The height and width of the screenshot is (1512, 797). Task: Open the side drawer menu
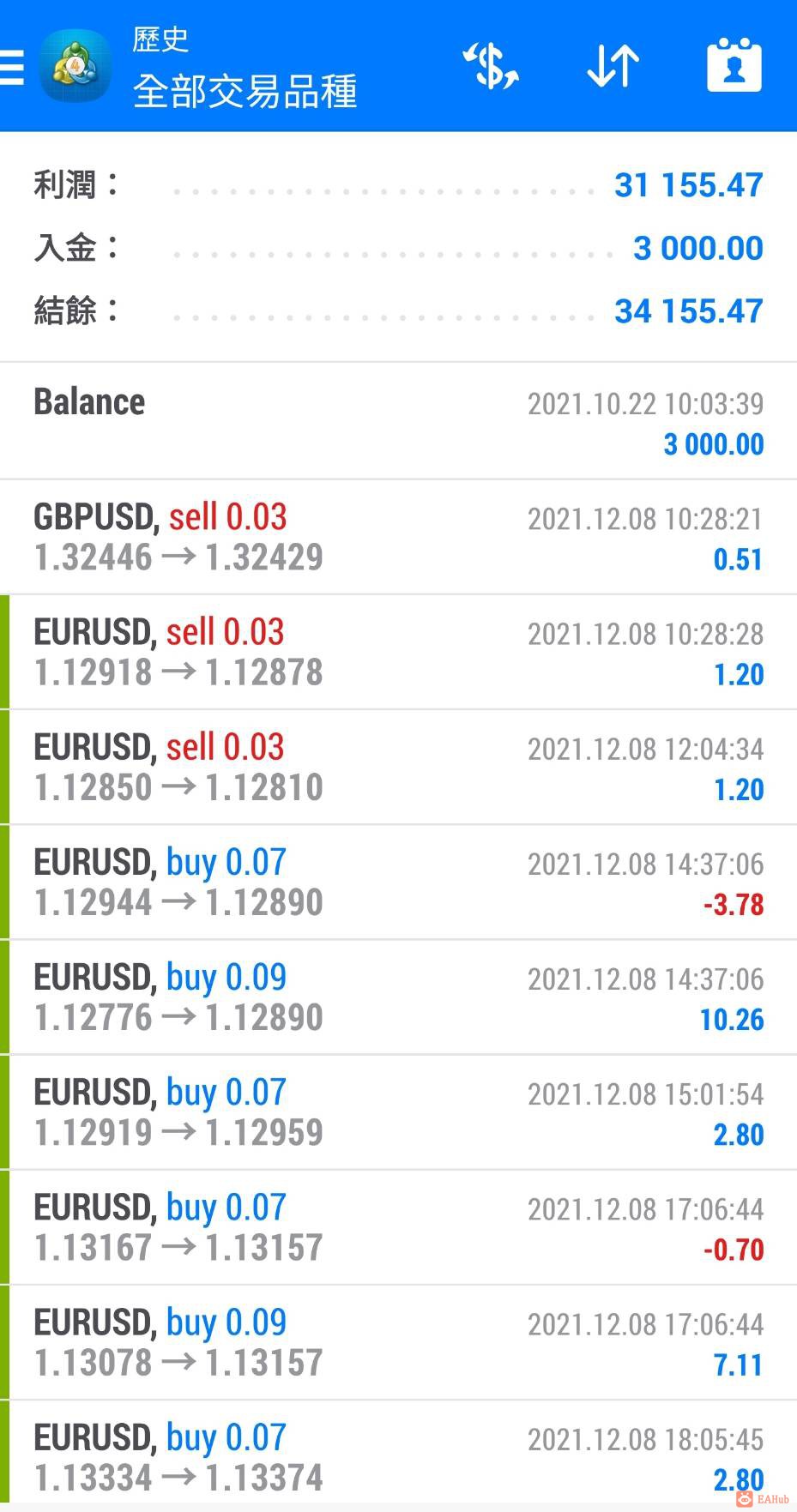pos(14,67)
